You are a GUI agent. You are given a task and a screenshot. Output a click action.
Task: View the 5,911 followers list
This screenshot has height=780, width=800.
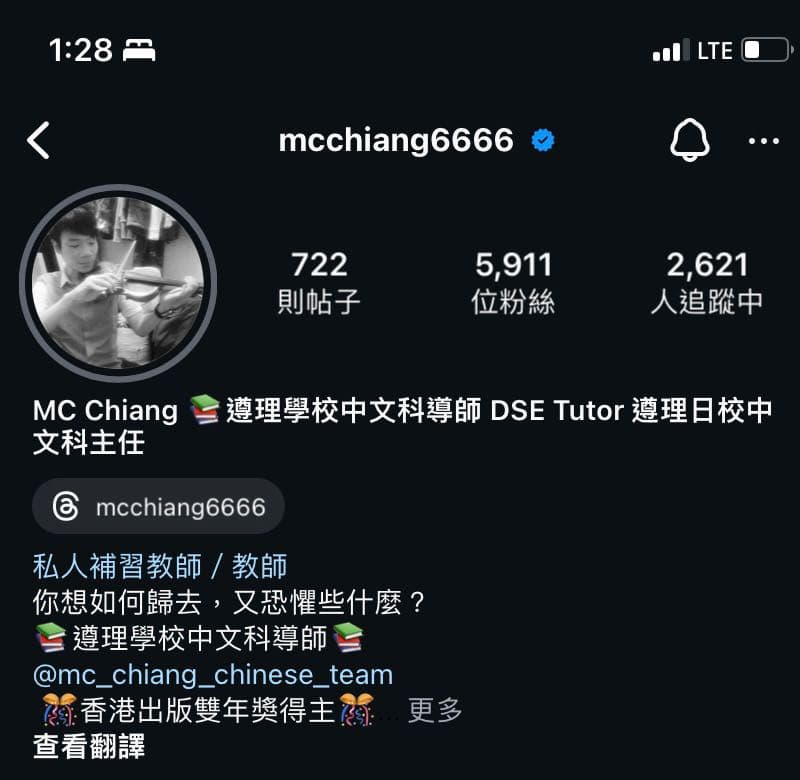point(513,282)
